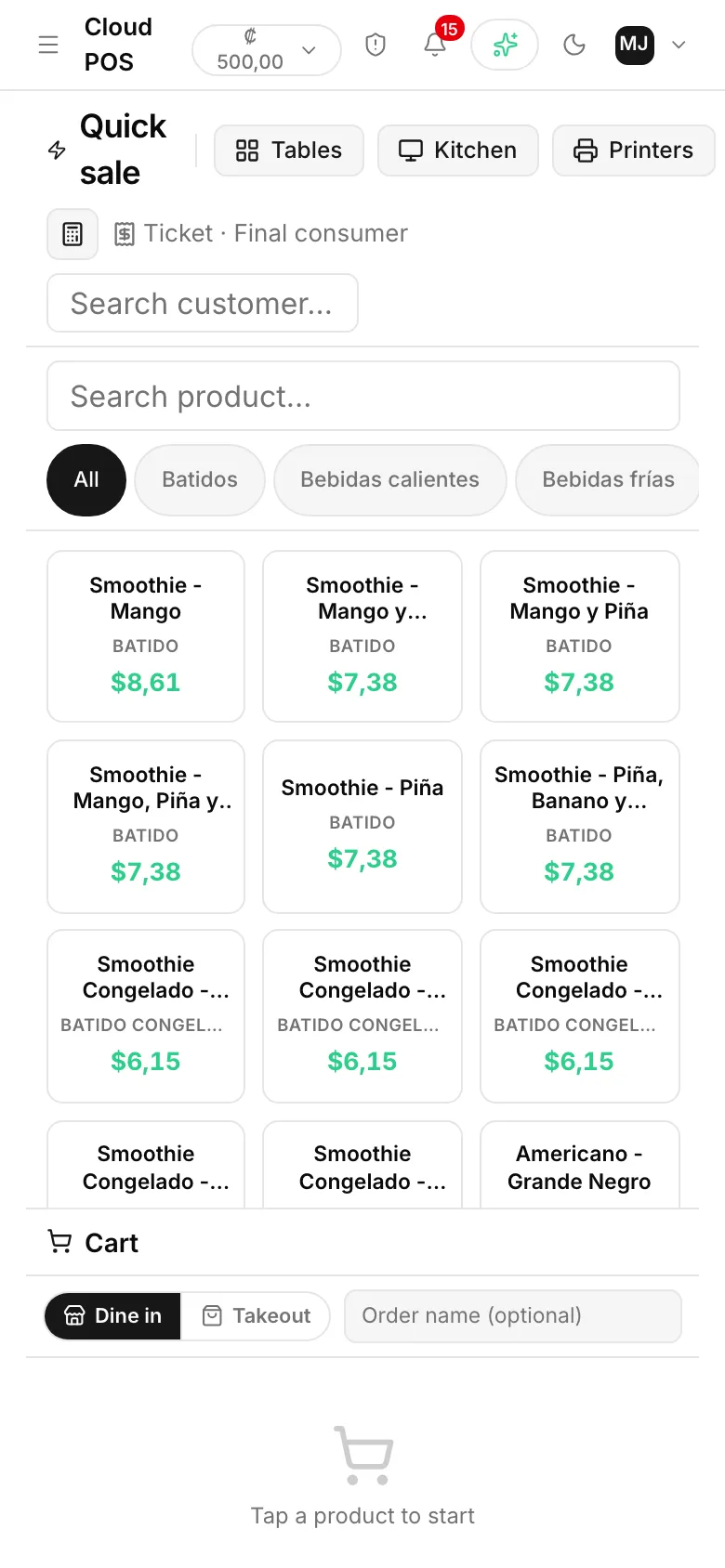Select the Bebidas calientes category

(x=390, y=480)
